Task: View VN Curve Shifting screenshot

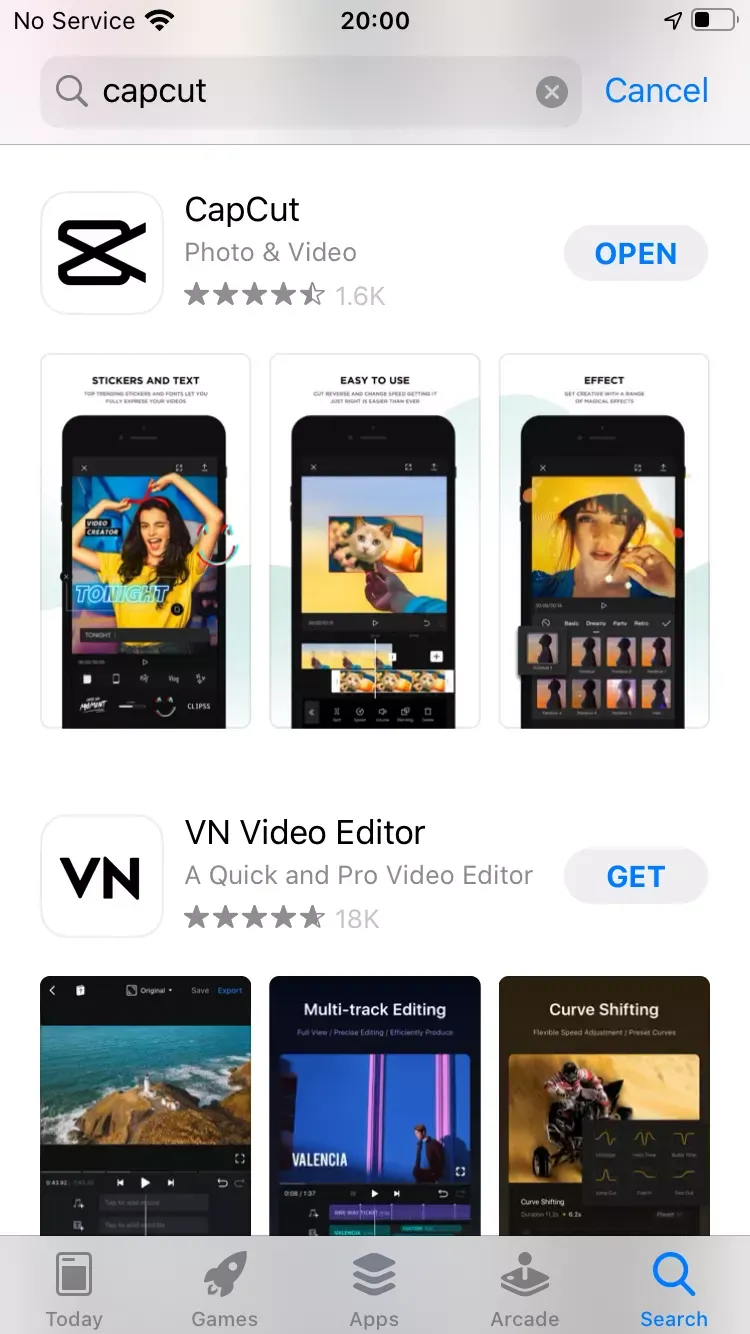Action: coord(604,1105)
